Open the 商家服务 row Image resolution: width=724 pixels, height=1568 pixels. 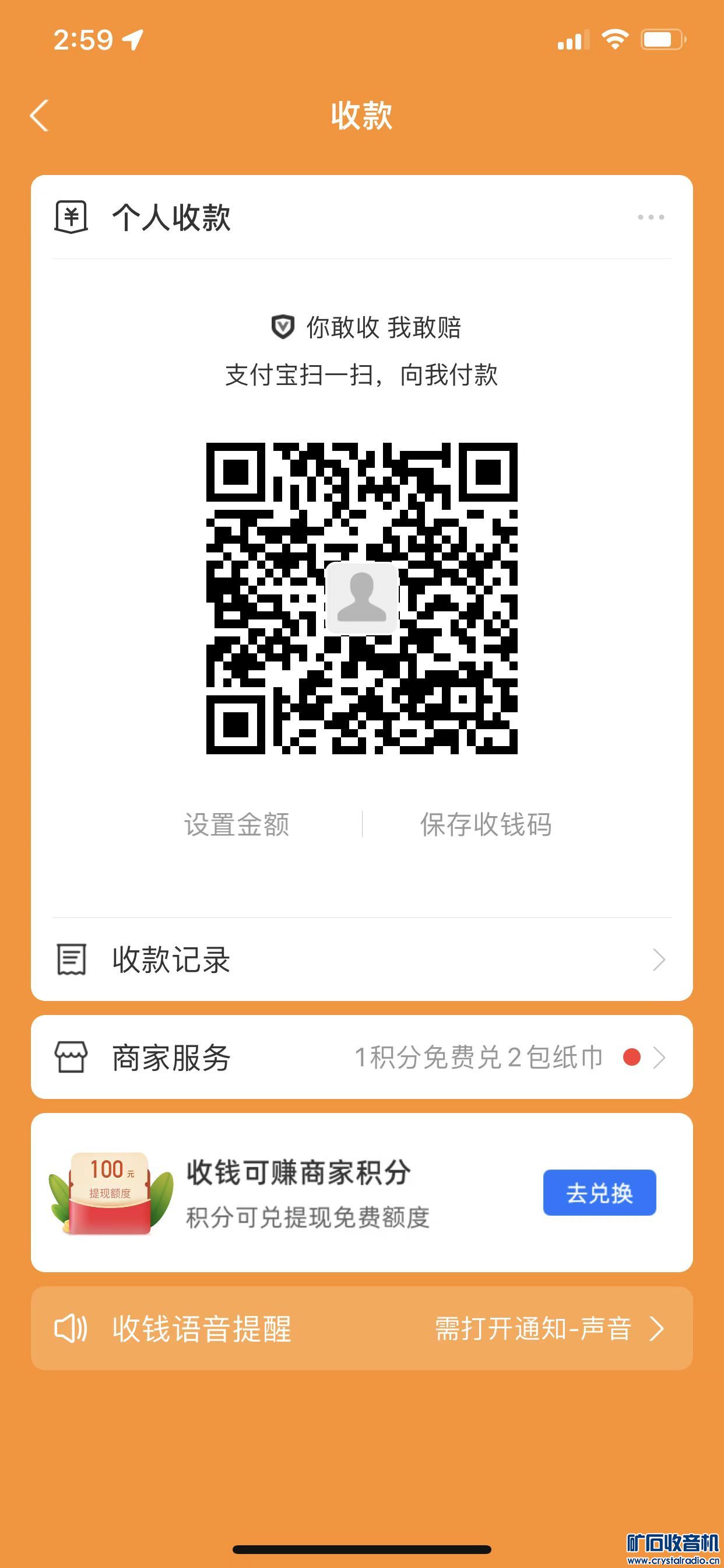tap(361, 1058)
